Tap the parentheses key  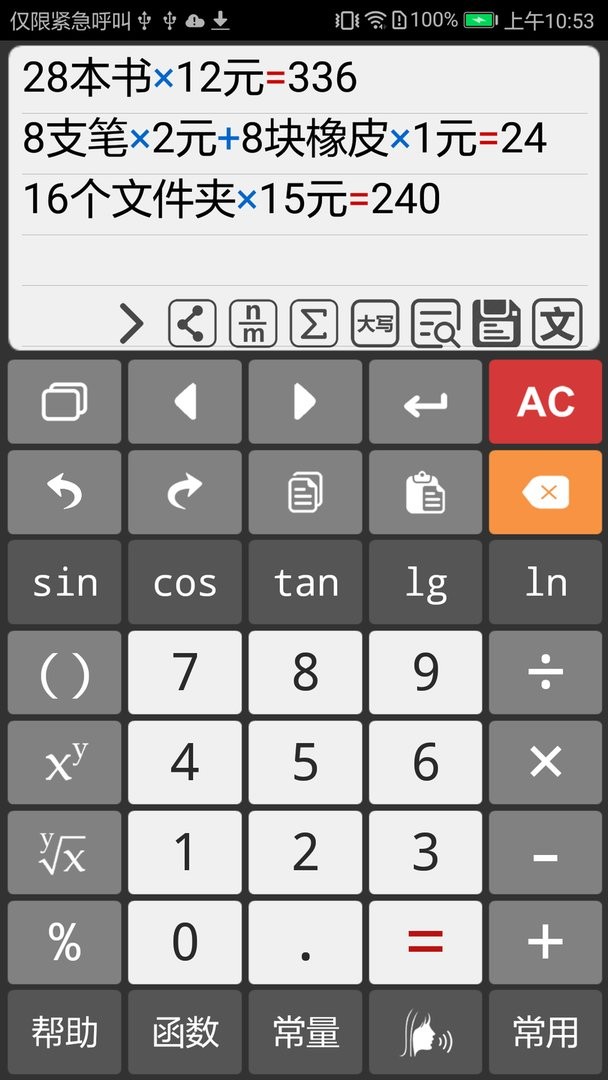click(65, 673)
